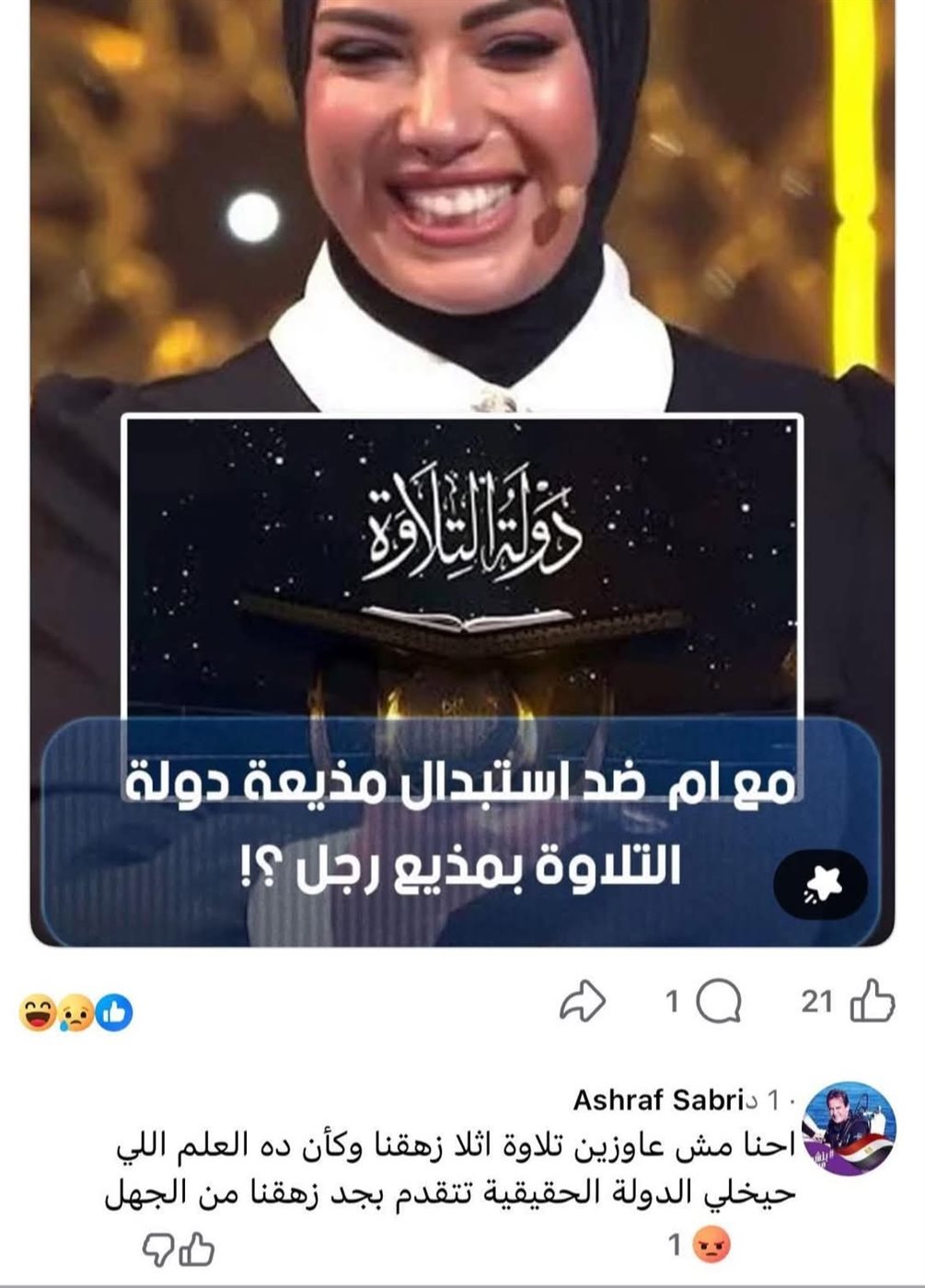
Task: Open the post's comments via the speech bubble
Action: pos(719,1003)
